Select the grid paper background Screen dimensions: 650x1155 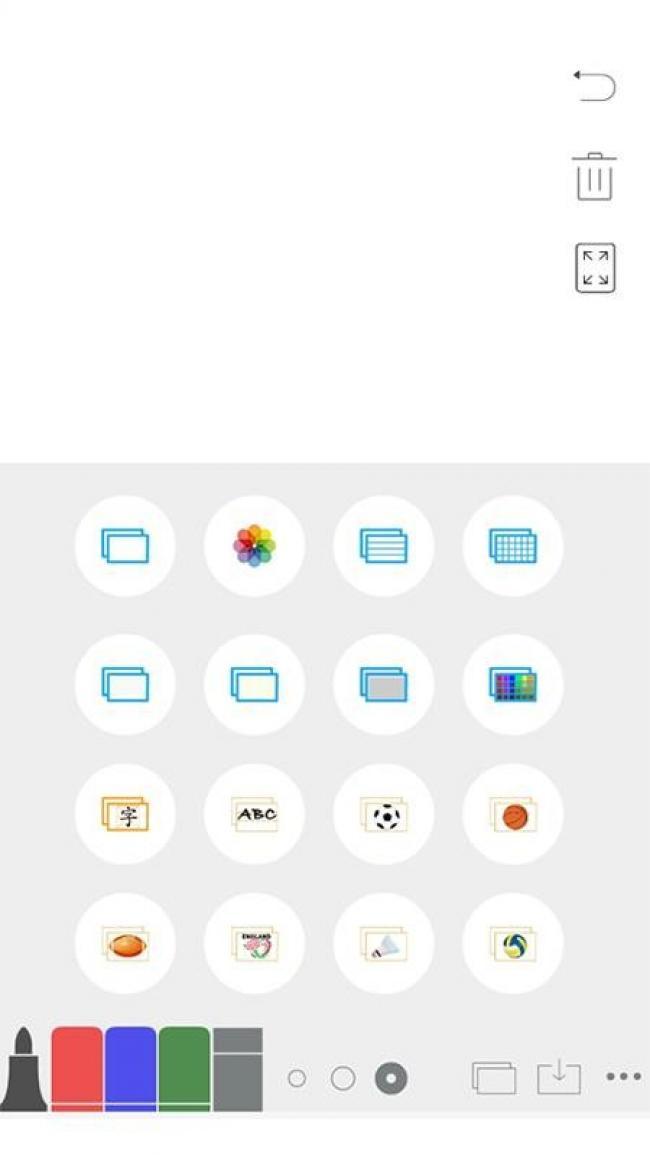click(512, 546)
